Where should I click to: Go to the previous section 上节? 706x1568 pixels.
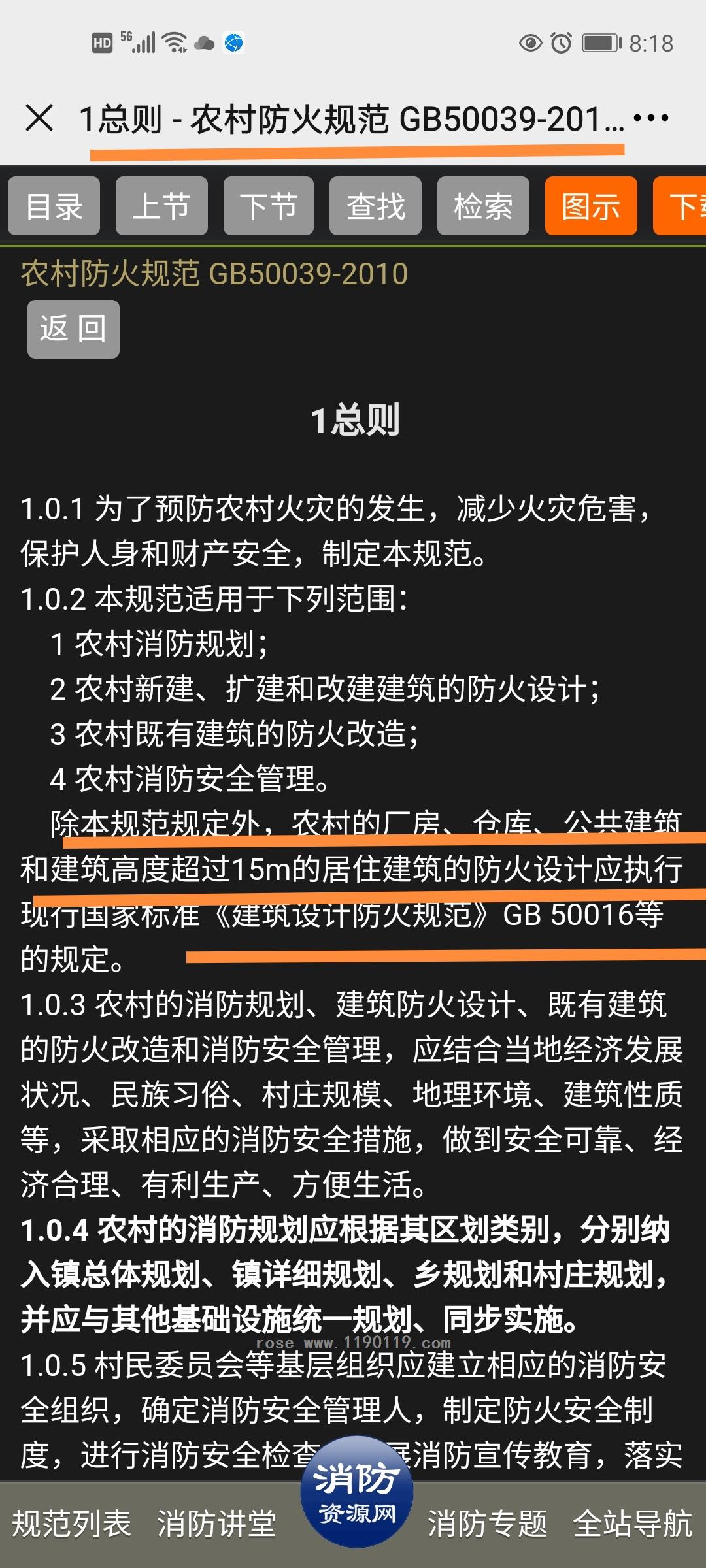[x=161, y=206]
